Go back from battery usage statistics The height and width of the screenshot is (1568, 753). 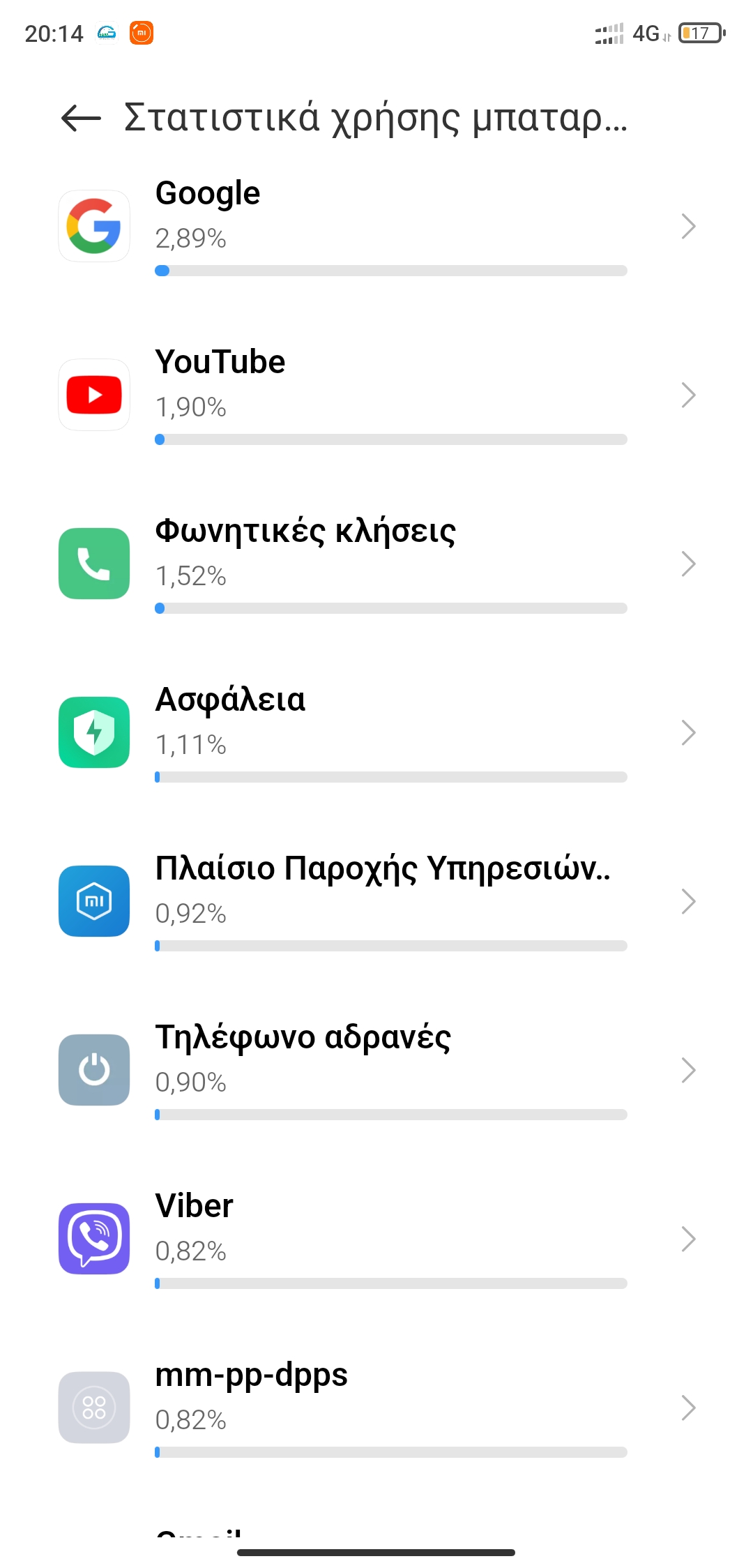coord(81,117)
